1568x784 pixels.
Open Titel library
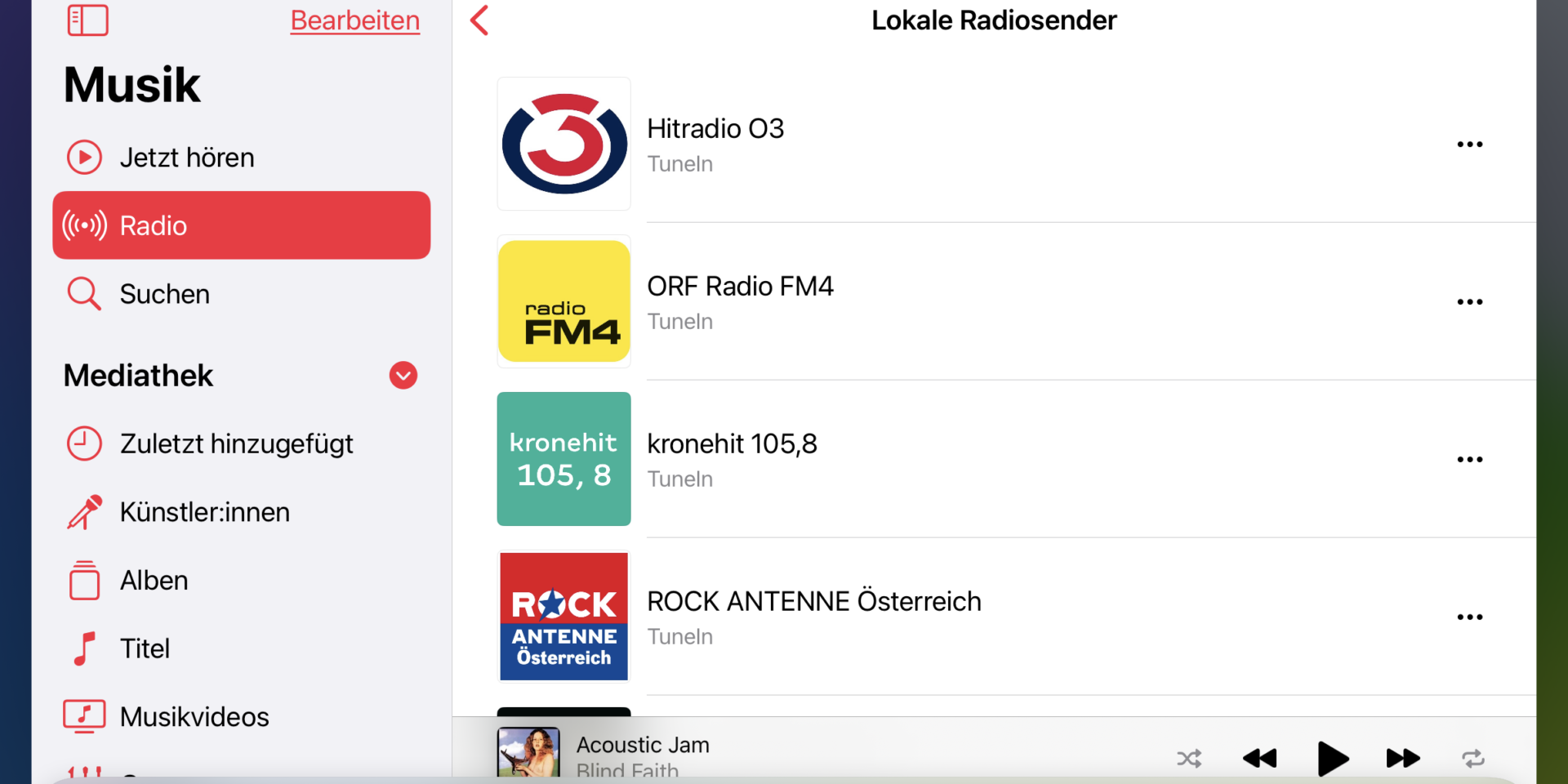tap(145, 648)
